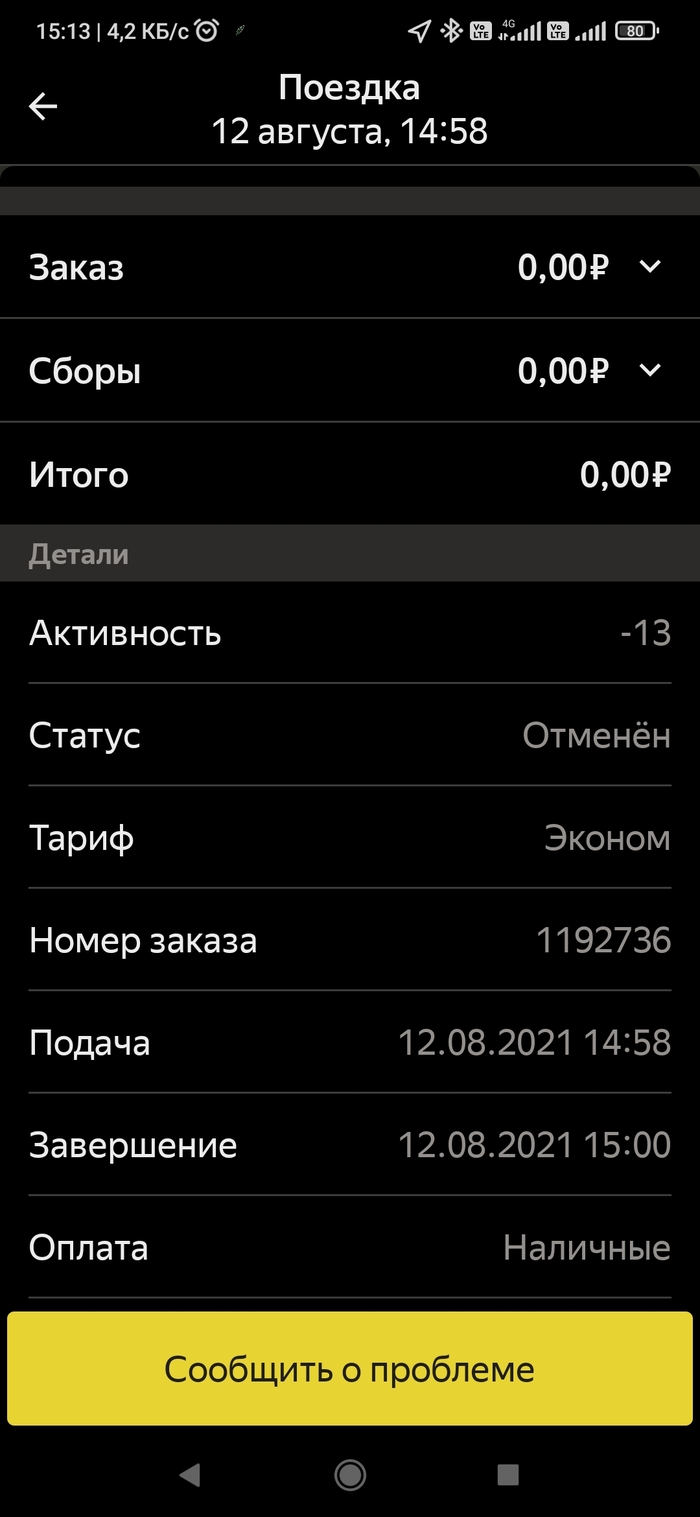Viewport: 700px width, 1517px height.
Task: Tap the system back button
Action: click(x=189, y=1473)
